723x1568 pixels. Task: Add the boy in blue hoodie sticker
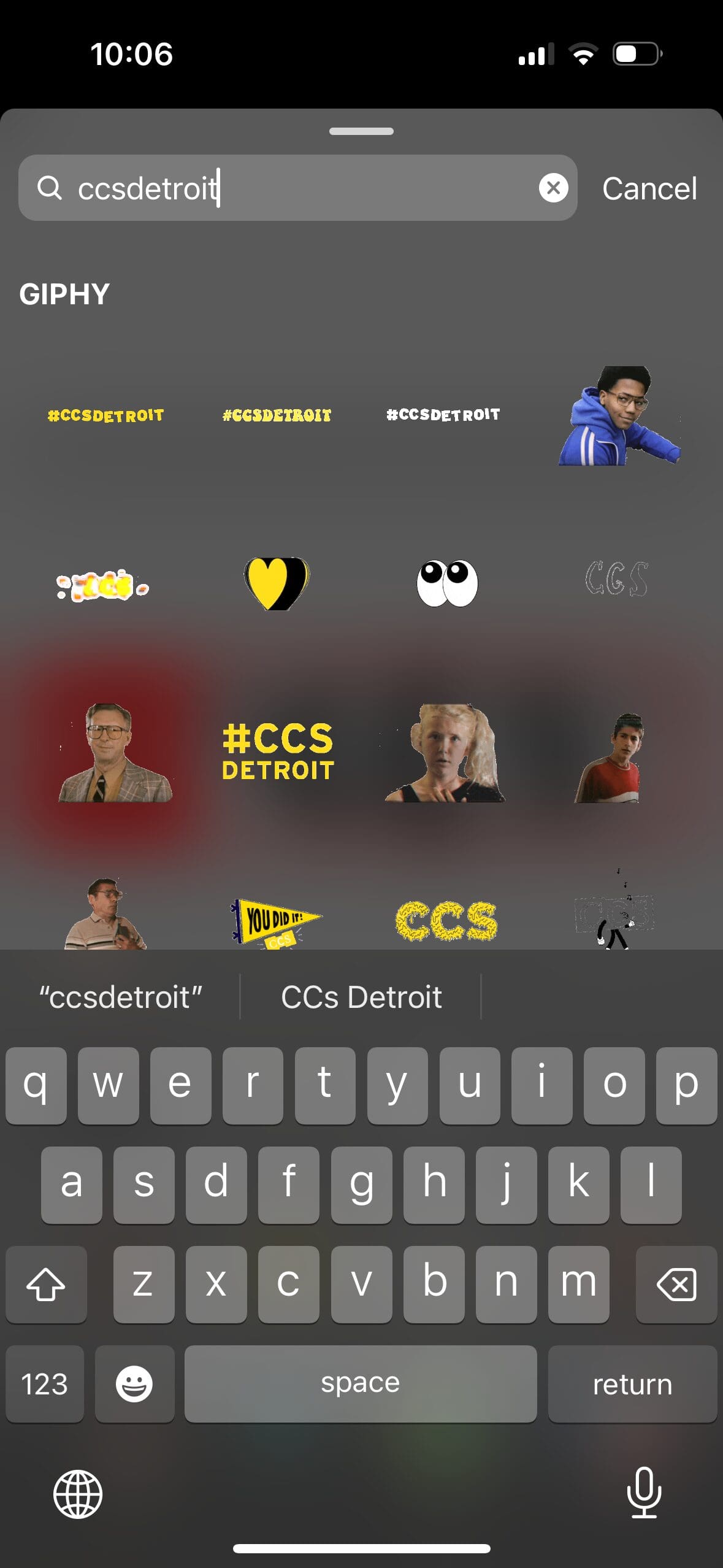pos(619,415)
